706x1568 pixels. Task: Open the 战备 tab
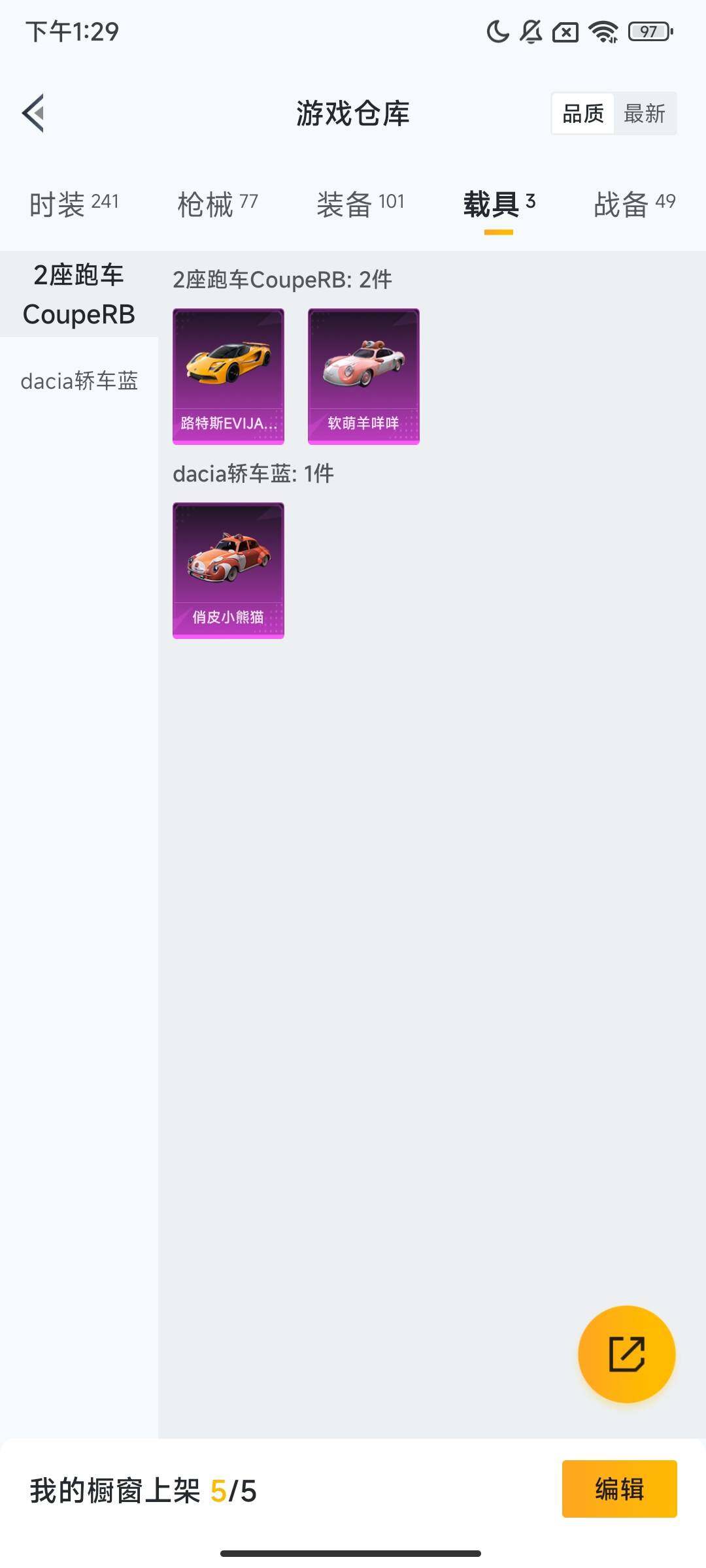tap(633, 203)
